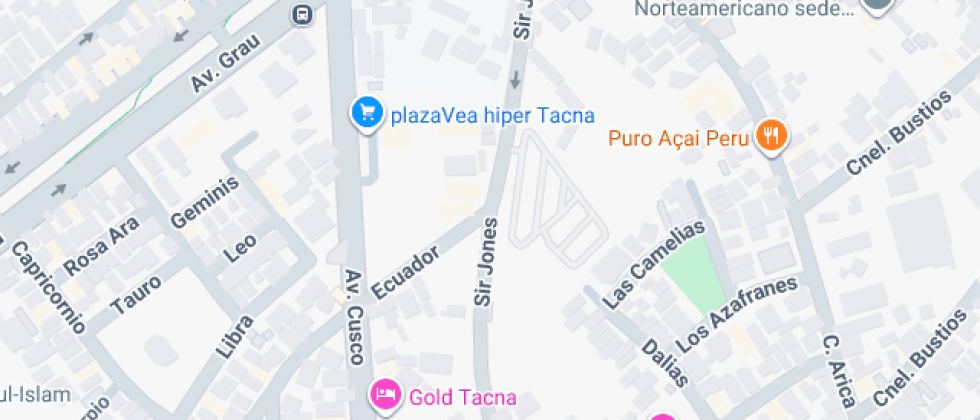Tap the bus stop icon on Av. Grau
The image size is (980, 420).
pyautogui.click(x=301, y=14)
